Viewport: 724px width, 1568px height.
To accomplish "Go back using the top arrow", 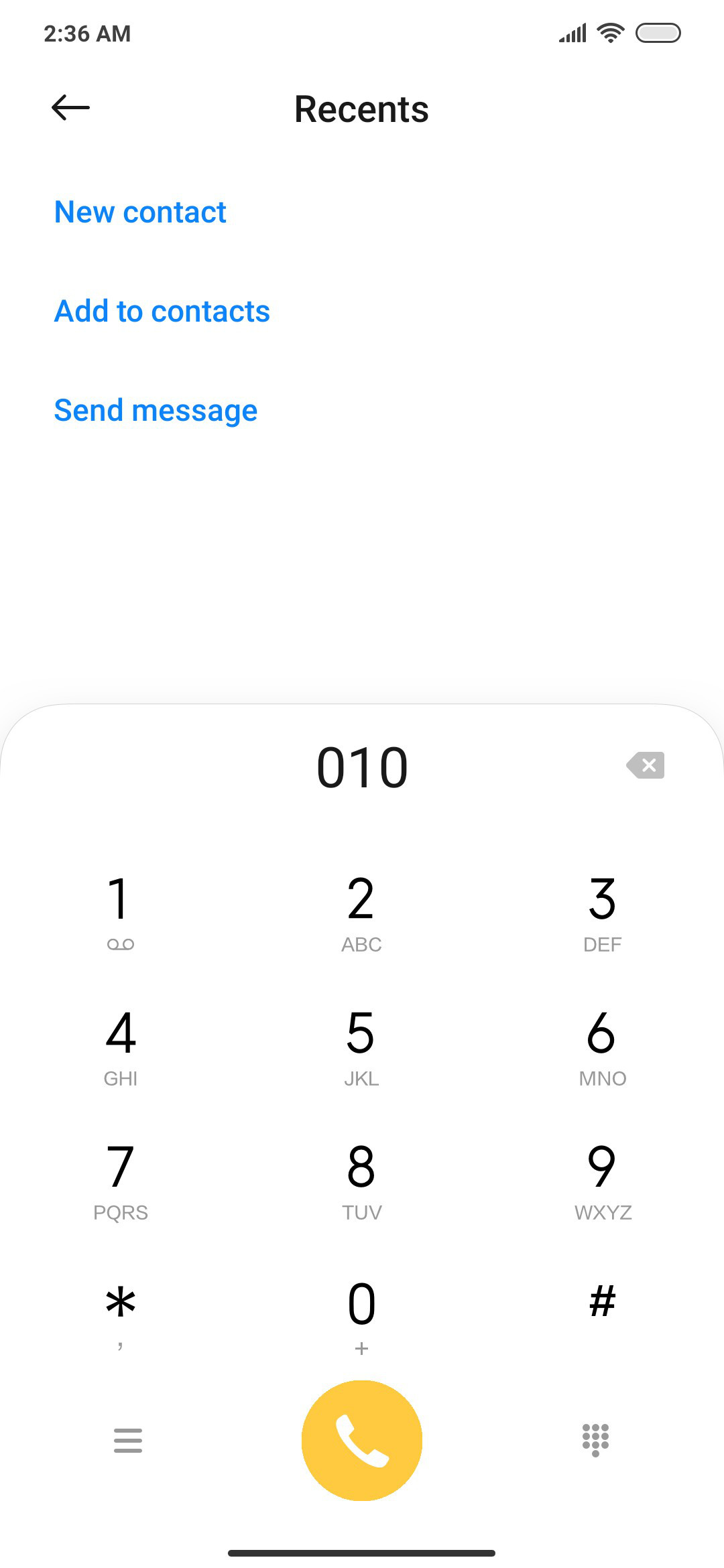I will pyautogui.click(x=70, y=107).
